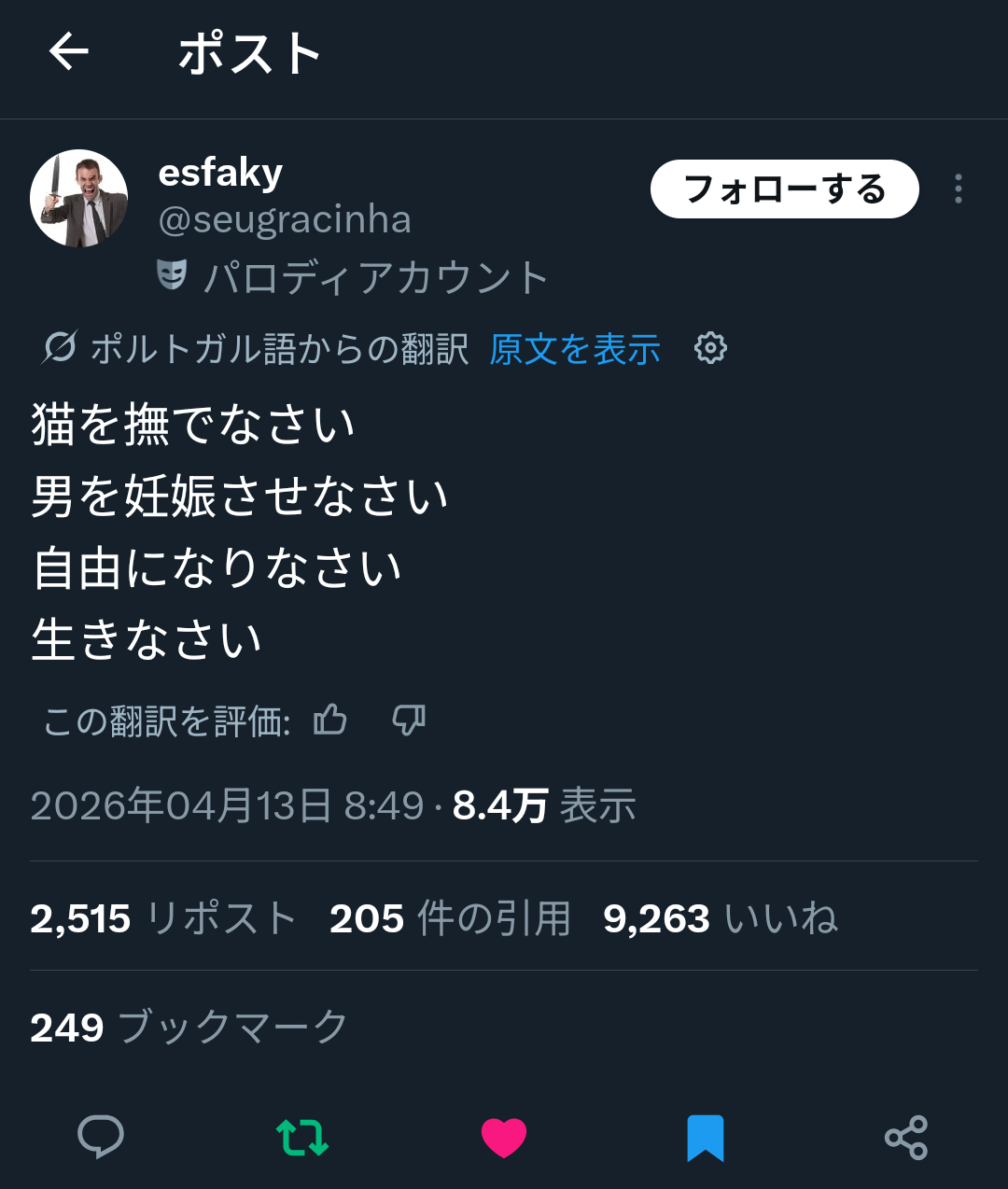The width and height of the screenshot is (1008, 1189).
Task: Rate the translation thumbs up
Action: point(330,720)
